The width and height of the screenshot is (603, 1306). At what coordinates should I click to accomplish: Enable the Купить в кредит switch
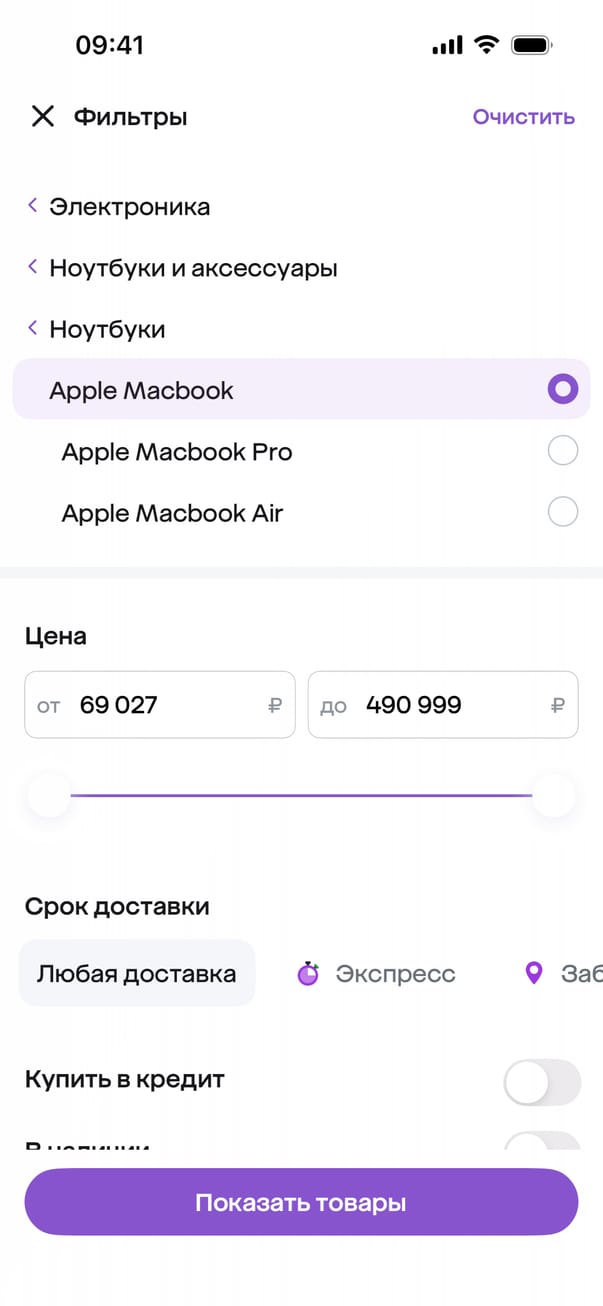[541, 1083]
